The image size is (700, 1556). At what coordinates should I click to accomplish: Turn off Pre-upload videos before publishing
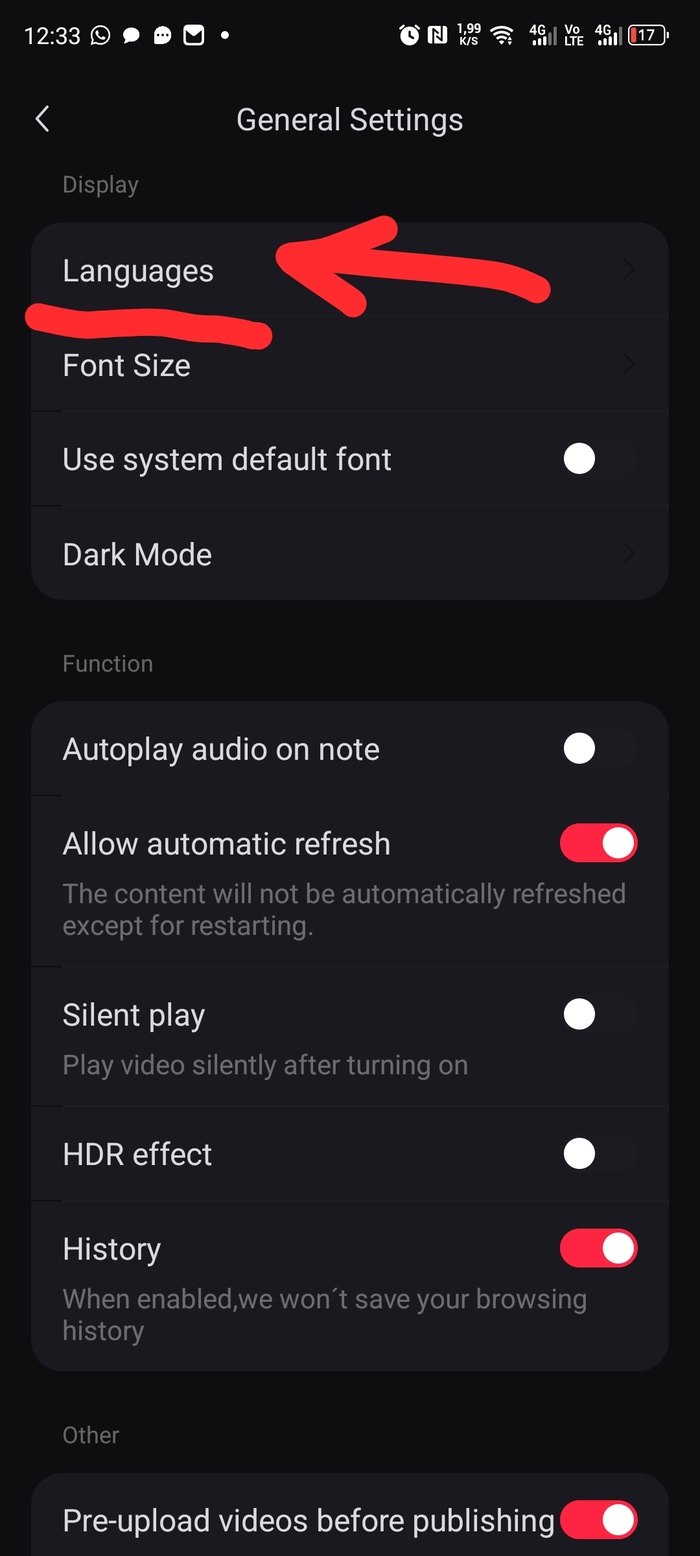coord(598,1520)
